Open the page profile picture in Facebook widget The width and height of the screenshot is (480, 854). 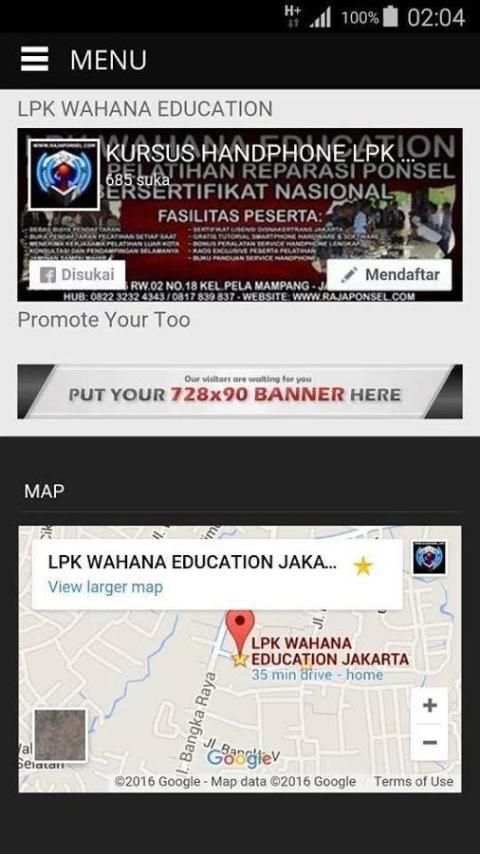click(x=64, y=174)
